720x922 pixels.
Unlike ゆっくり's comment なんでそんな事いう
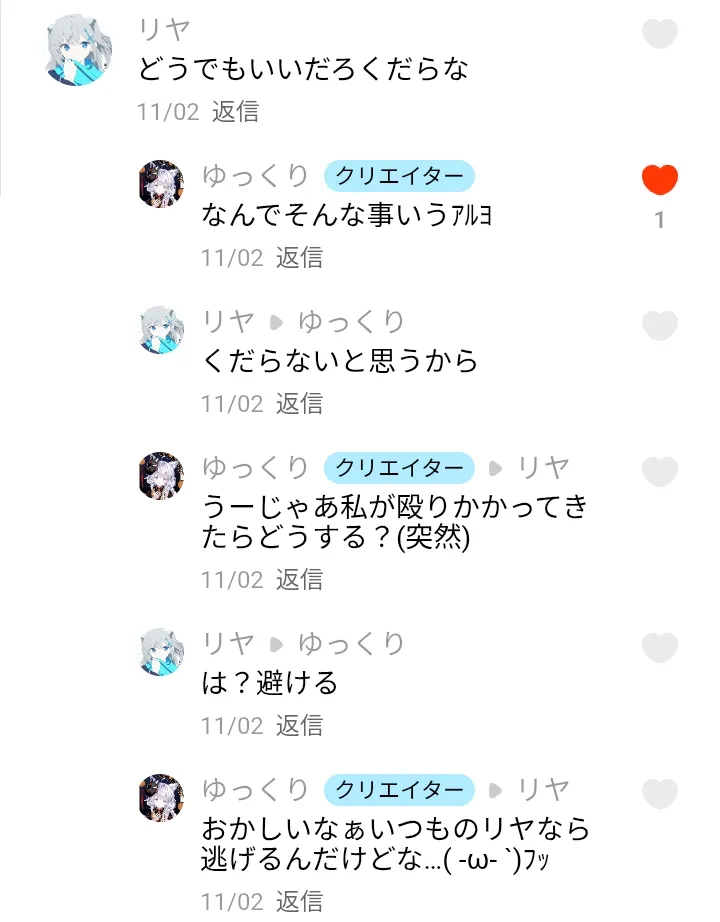[x=659, y=180]
